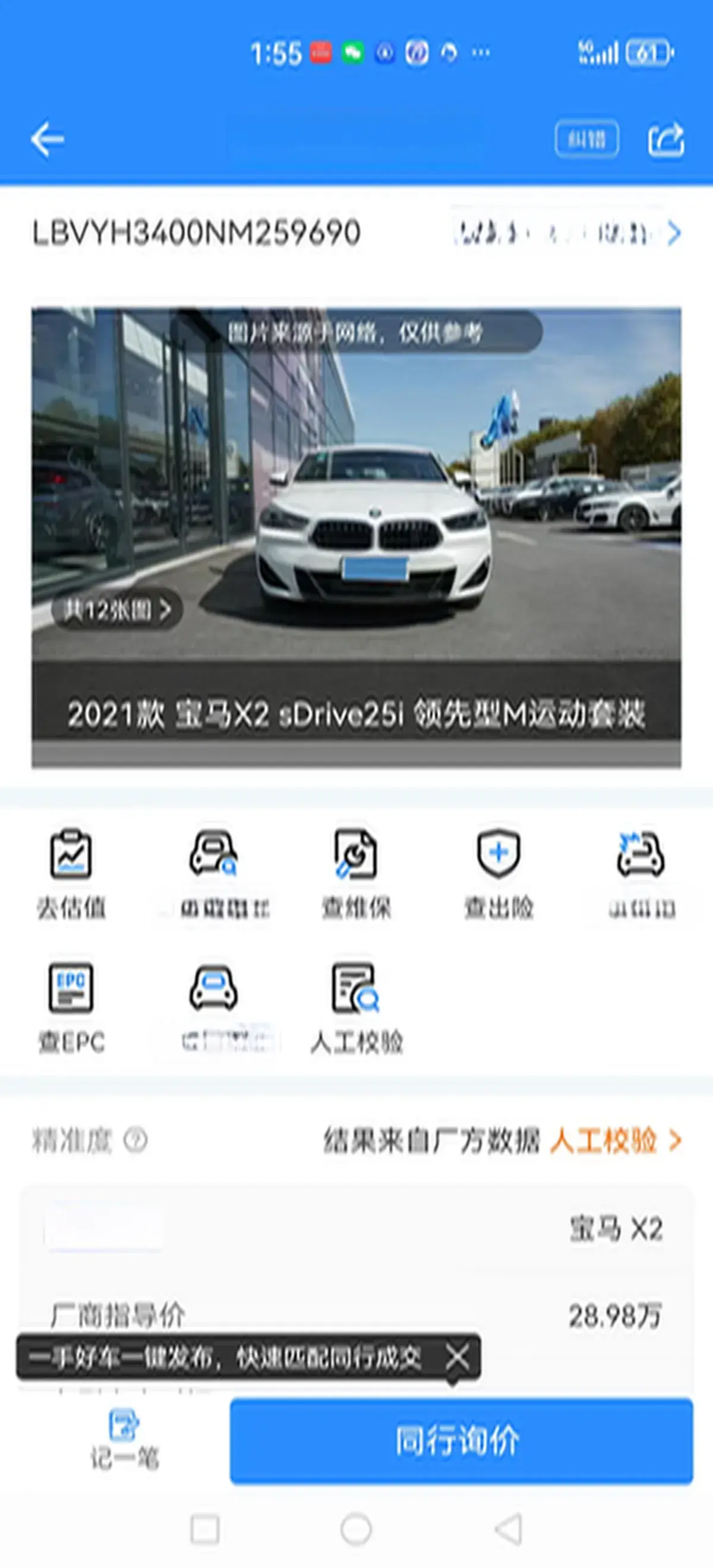Open the orange 人工校验 link
713x1568 pixels.
tap(615, 1140)
